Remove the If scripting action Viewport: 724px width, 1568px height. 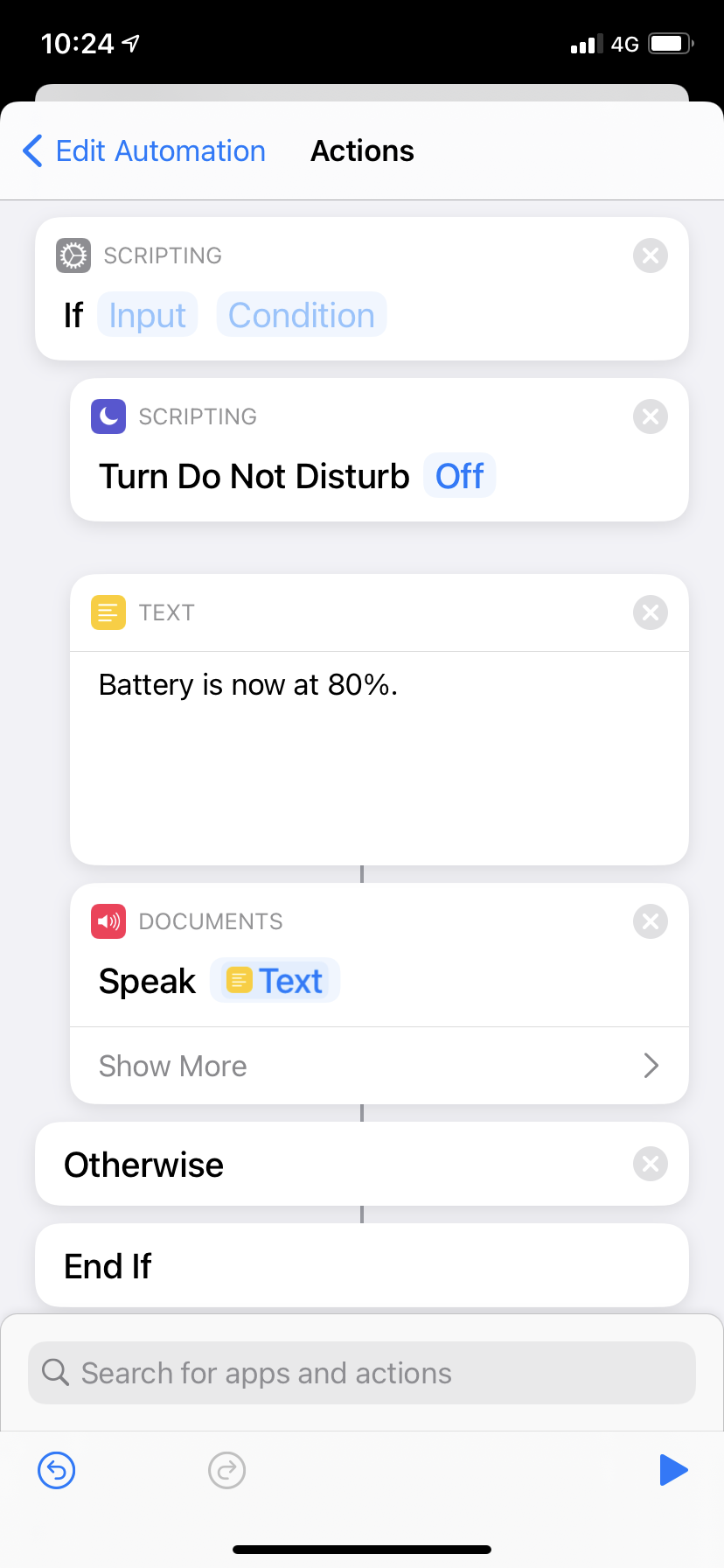point(650,255)
